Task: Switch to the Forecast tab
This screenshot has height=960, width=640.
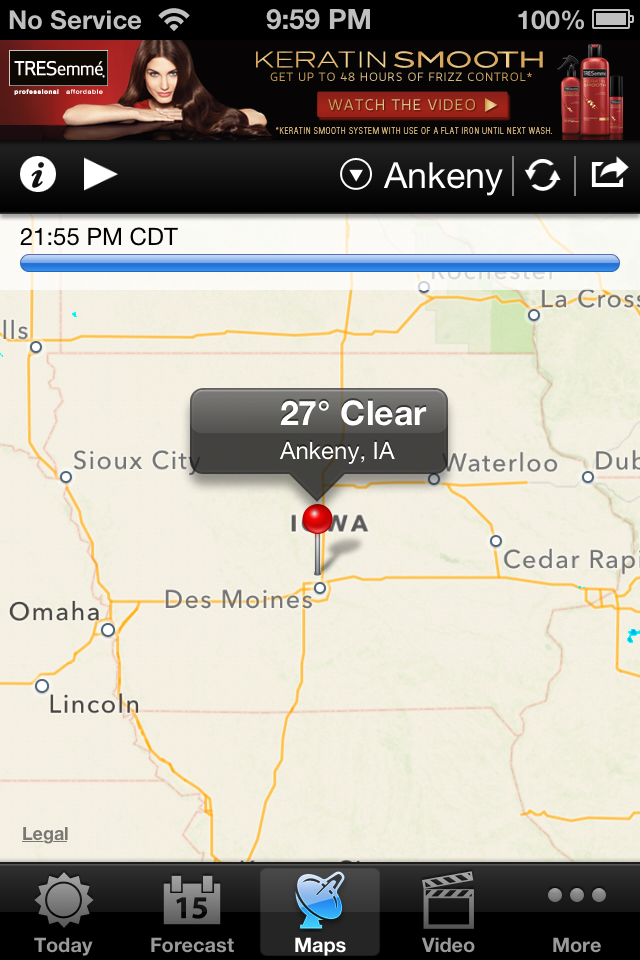Action: (192, 914)
